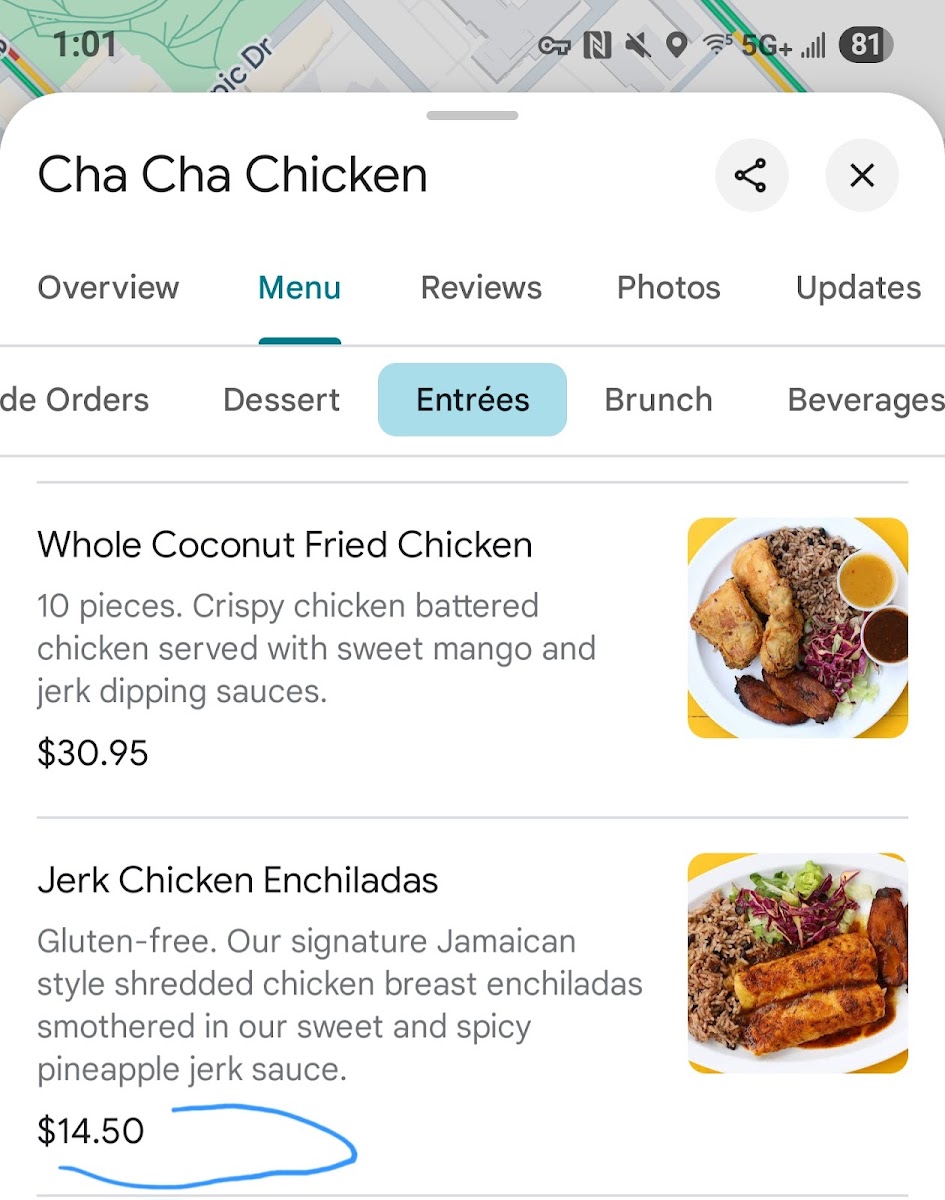
Task: Switch to the Overview tab
Action: click(x=108, y=288)
